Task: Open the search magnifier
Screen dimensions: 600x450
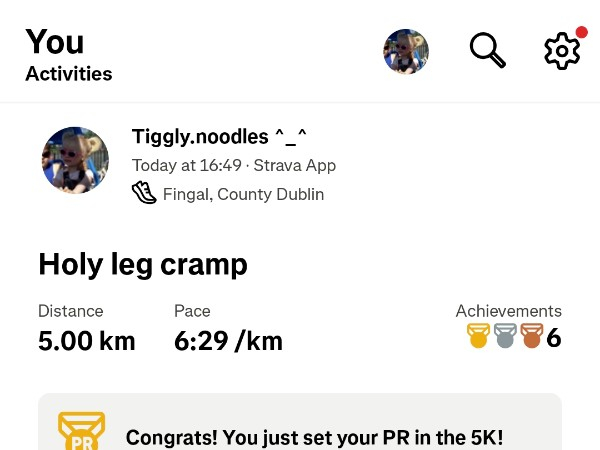Action: pyautogui.click(x=487, y=50)
